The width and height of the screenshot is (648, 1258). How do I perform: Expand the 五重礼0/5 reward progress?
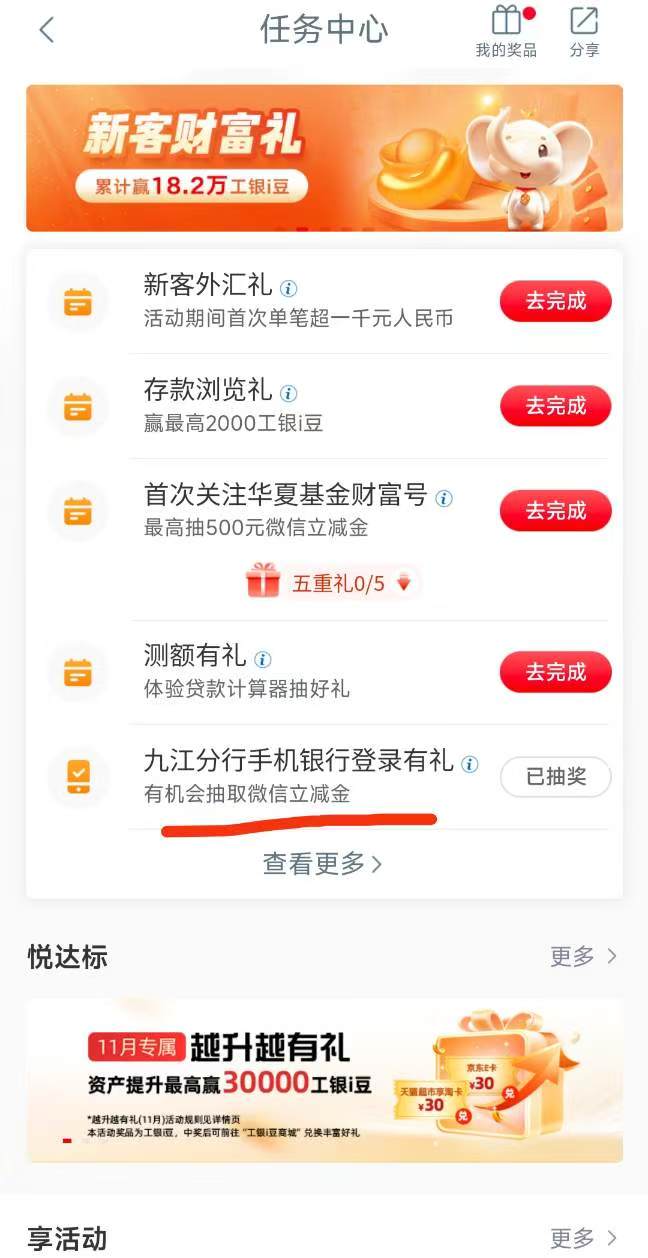pyautogui.click(x=331, y=583)
